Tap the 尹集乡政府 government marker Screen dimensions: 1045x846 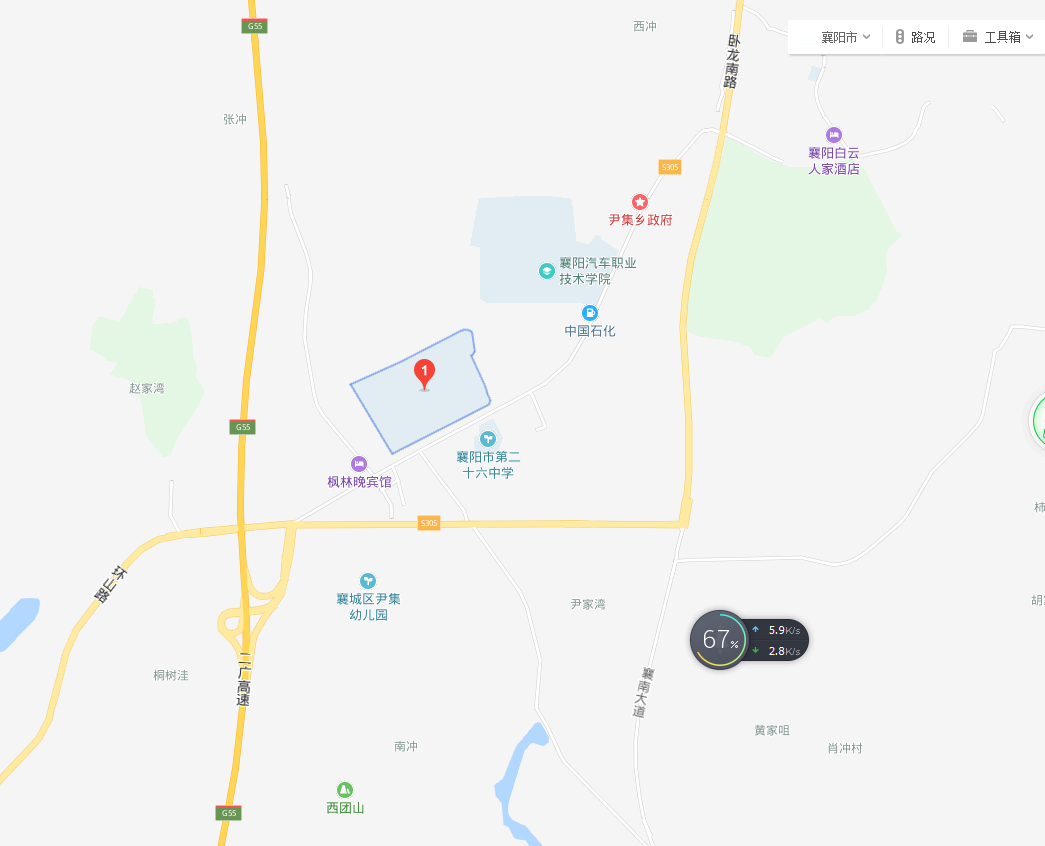tap(640, 203)
